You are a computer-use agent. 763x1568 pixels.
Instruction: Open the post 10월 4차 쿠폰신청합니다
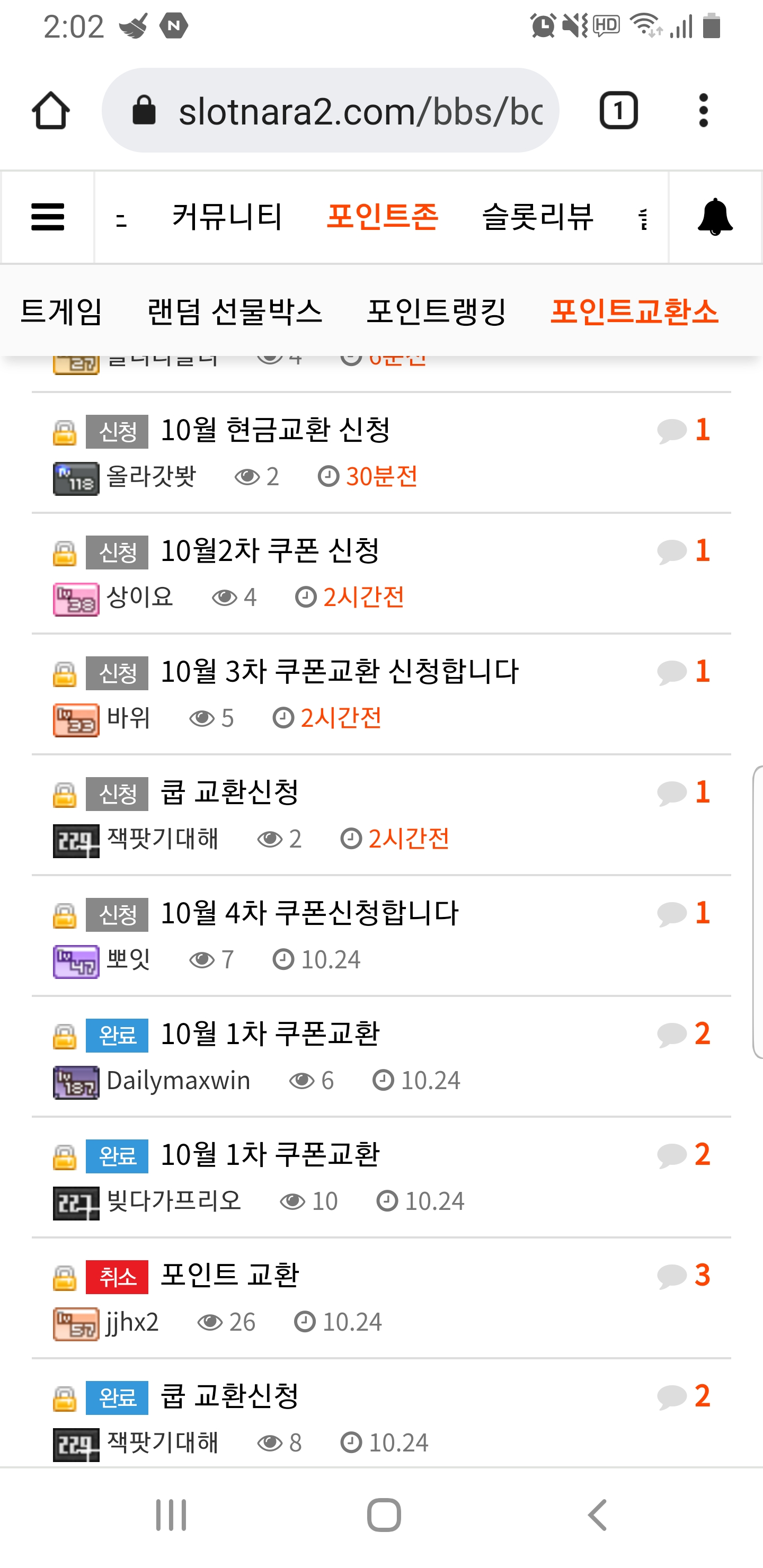pyautogui.click(x=309, y=913)
